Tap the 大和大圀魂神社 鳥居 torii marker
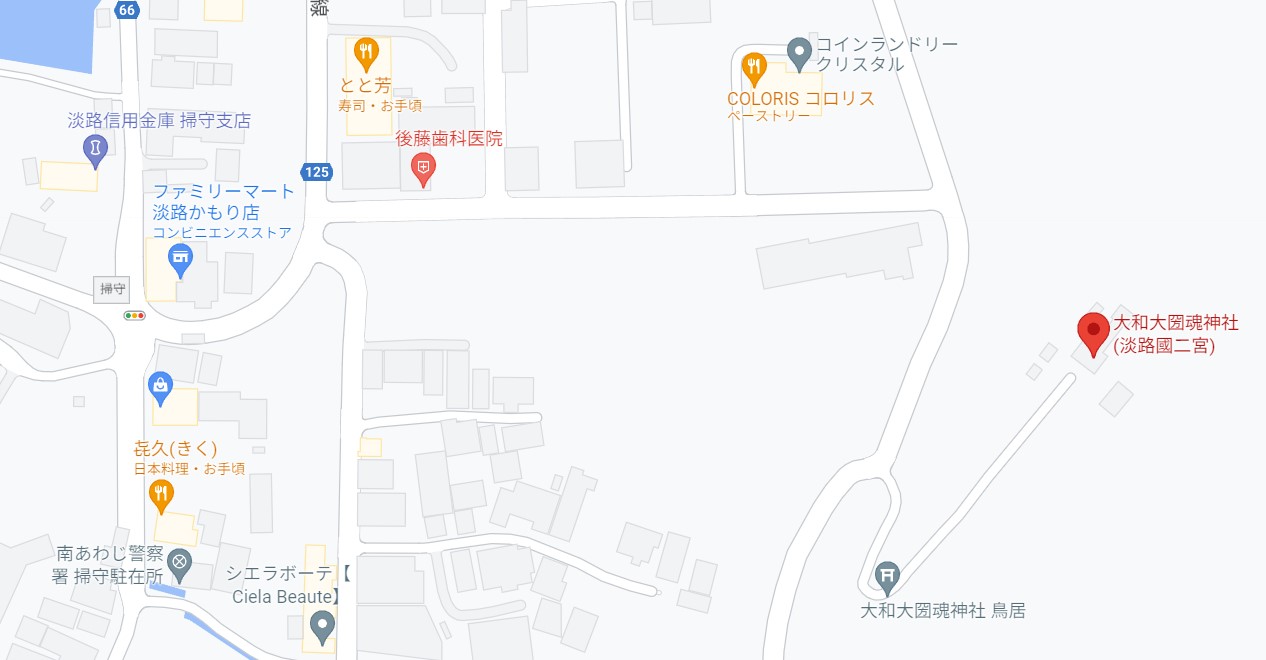 point(887,577)
